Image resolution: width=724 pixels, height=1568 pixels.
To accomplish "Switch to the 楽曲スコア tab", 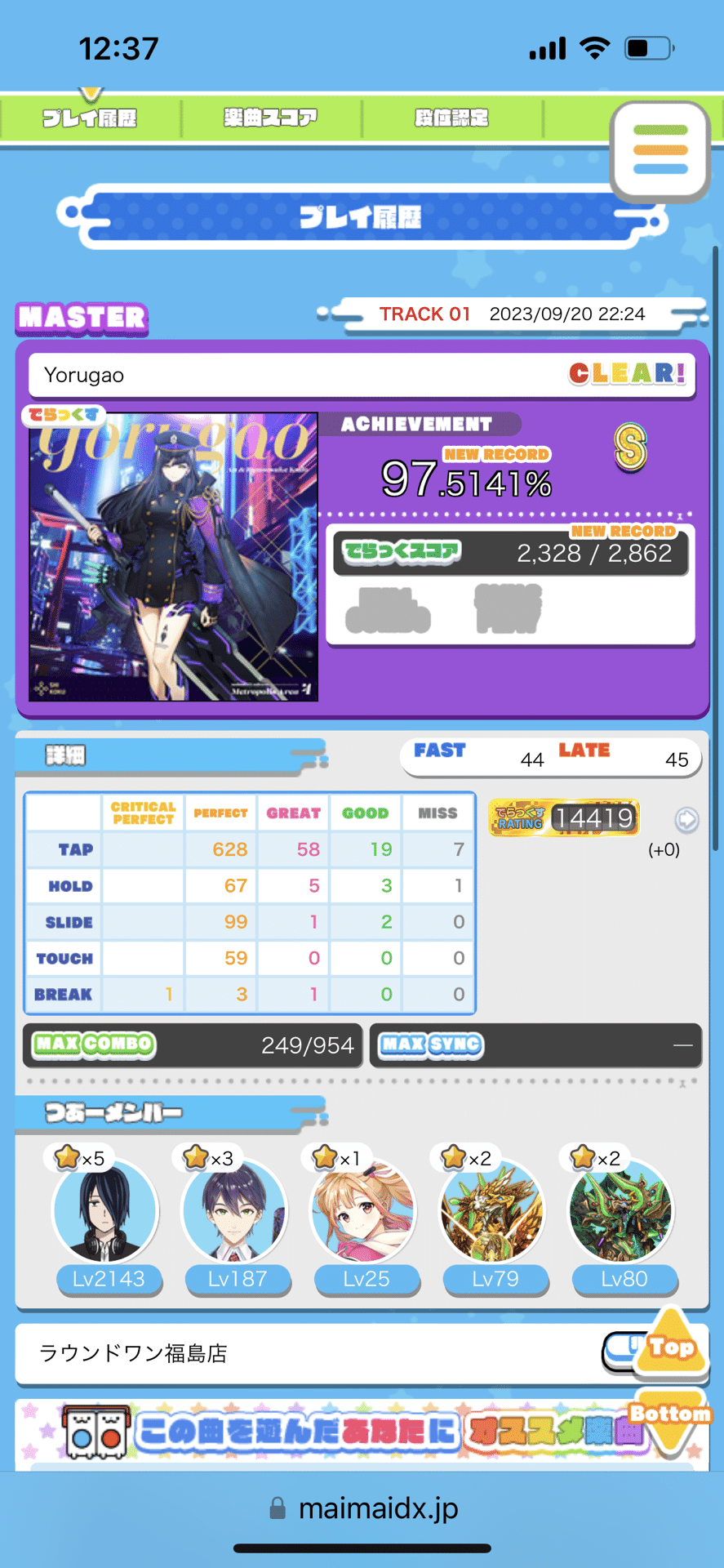I will coord(270,118).
